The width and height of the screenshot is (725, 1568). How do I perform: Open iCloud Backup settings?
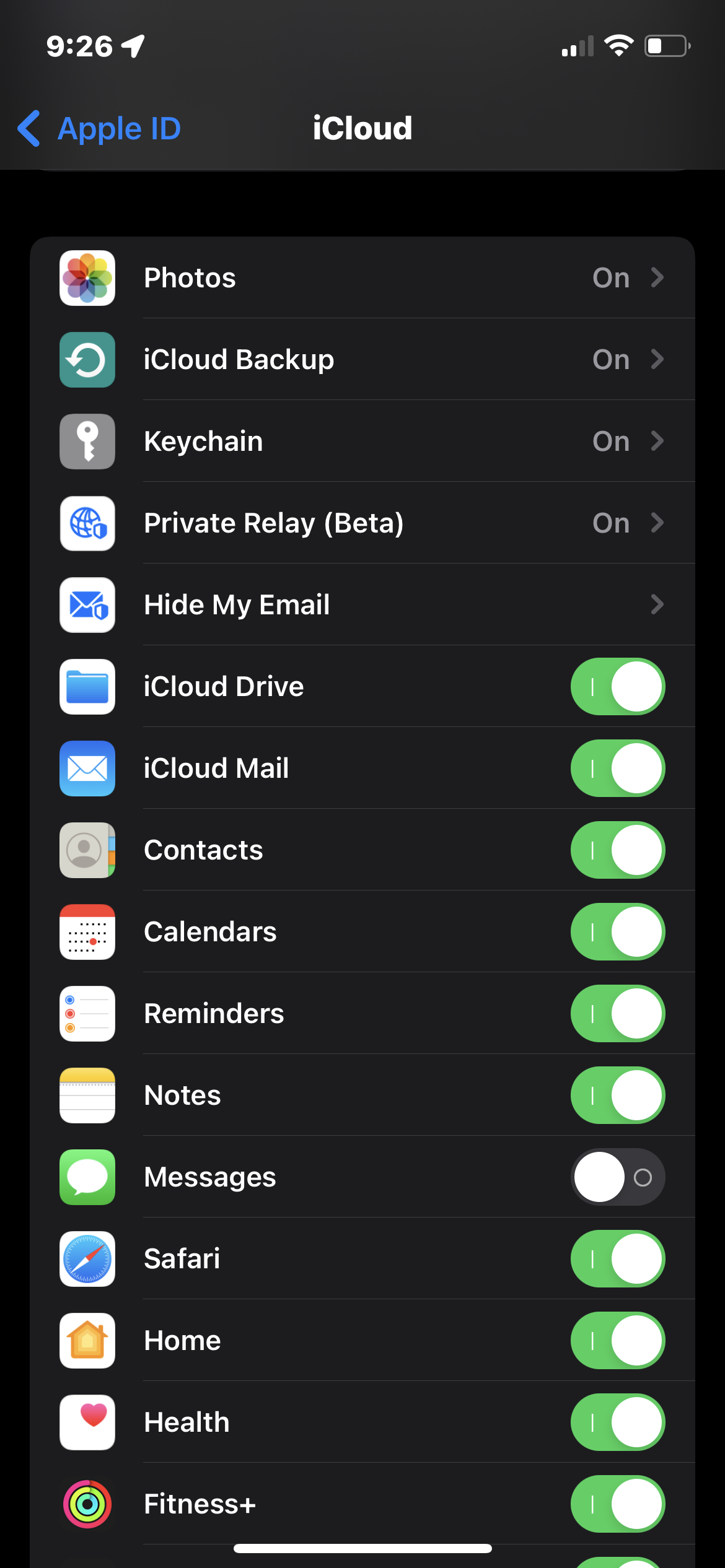[362, 359]
